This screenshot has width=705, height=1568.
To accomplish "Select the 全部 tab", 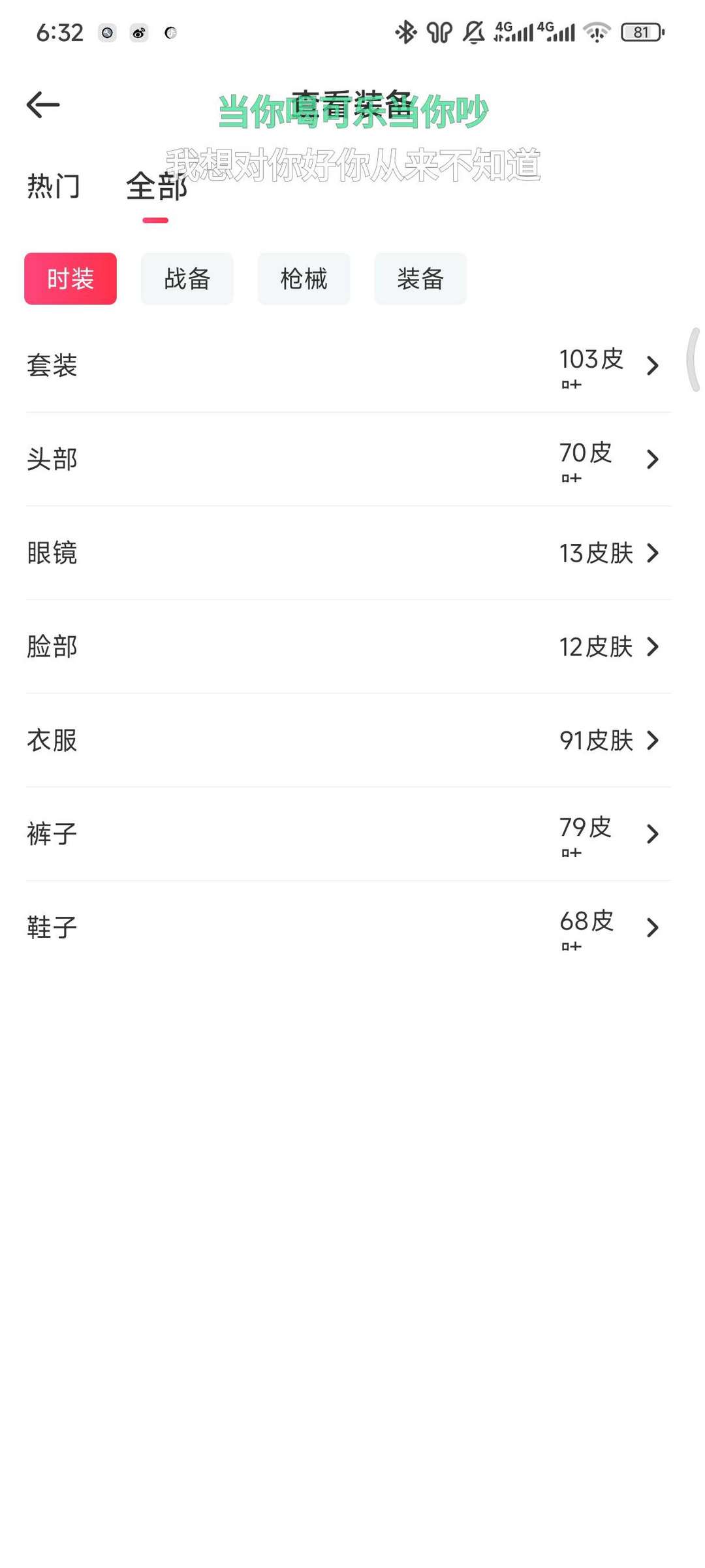I will pyautogui.click(x=156, y=186).
